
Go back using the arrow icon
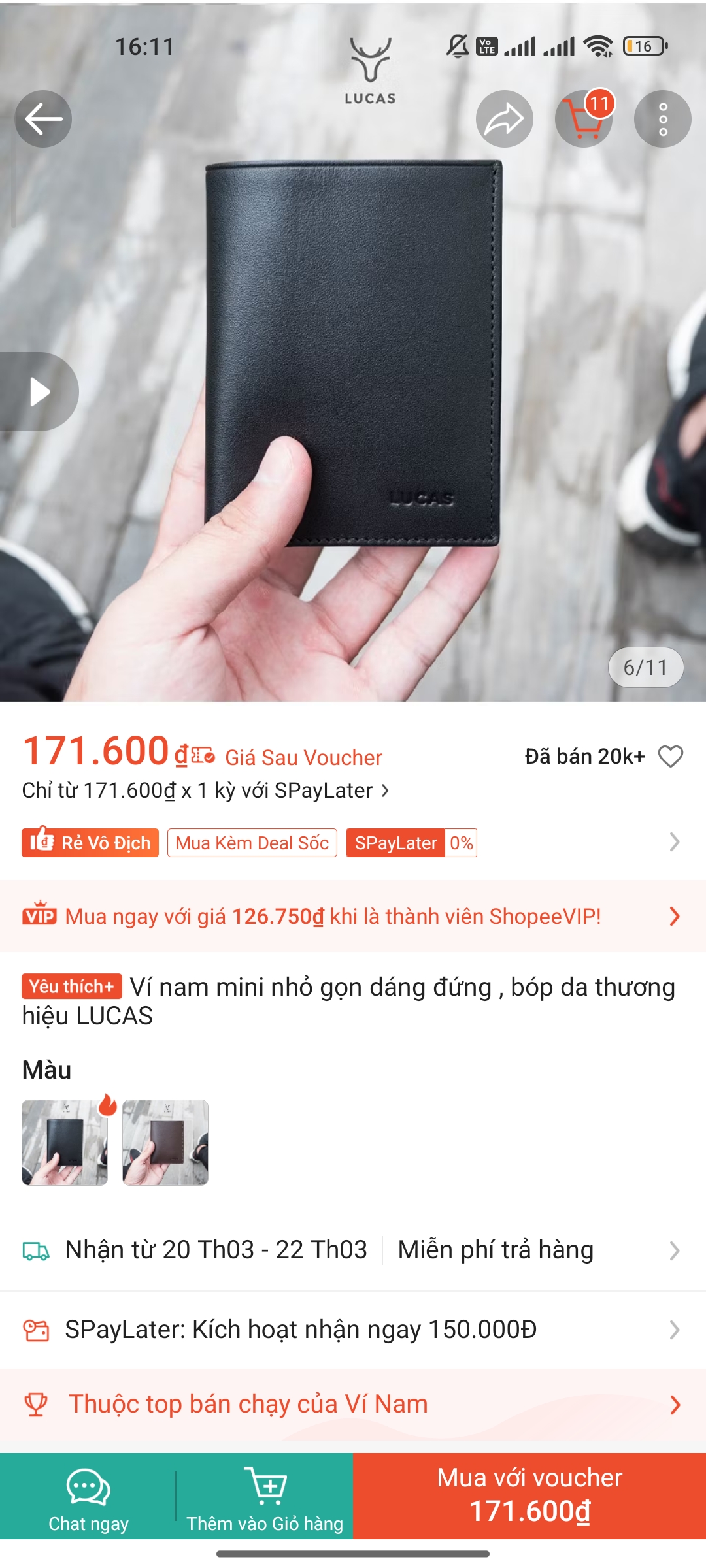44,119
